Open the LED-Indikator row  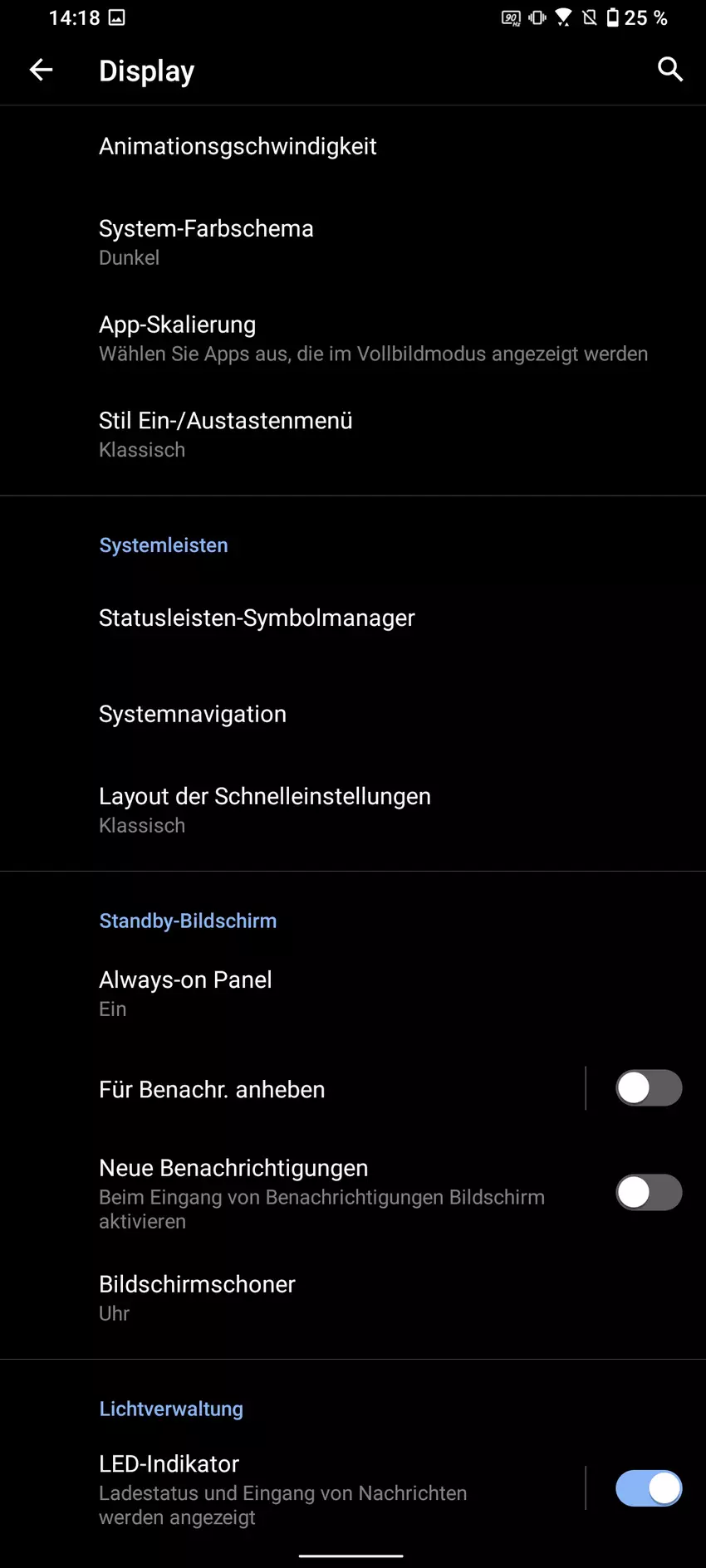282,1489
